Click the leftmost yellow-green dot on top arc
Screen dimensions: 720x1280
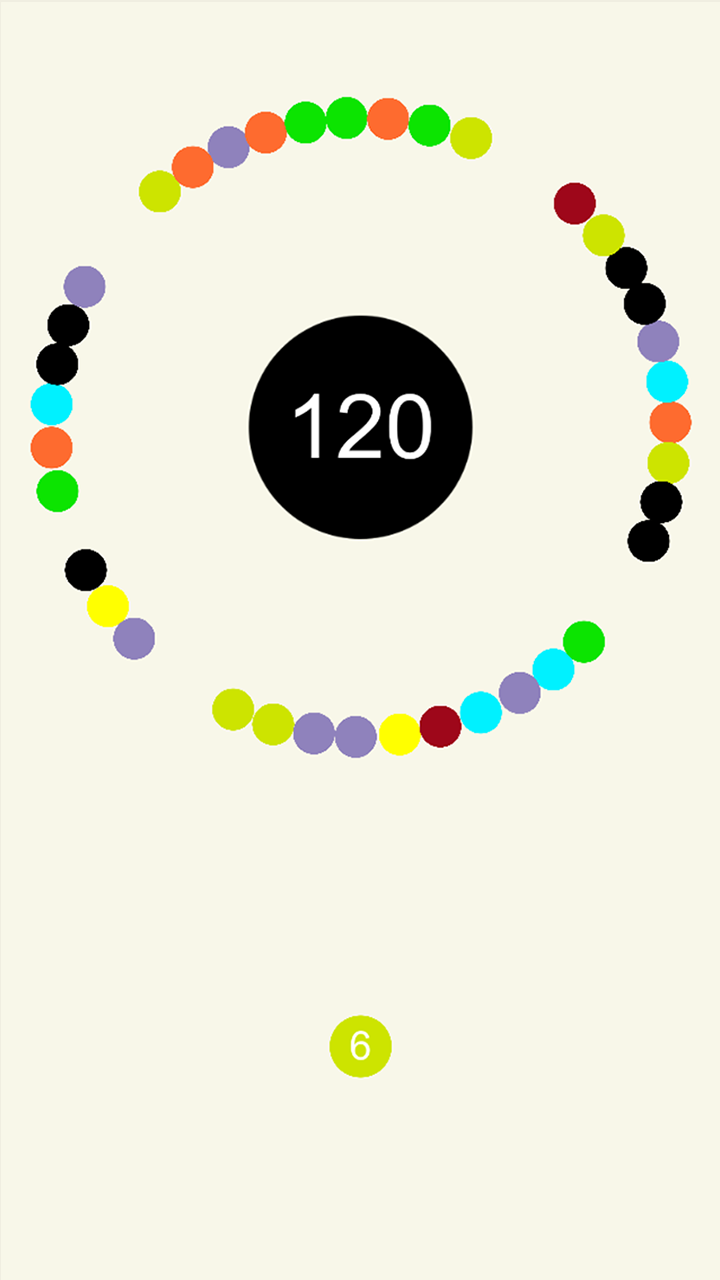tap(159, 191)
